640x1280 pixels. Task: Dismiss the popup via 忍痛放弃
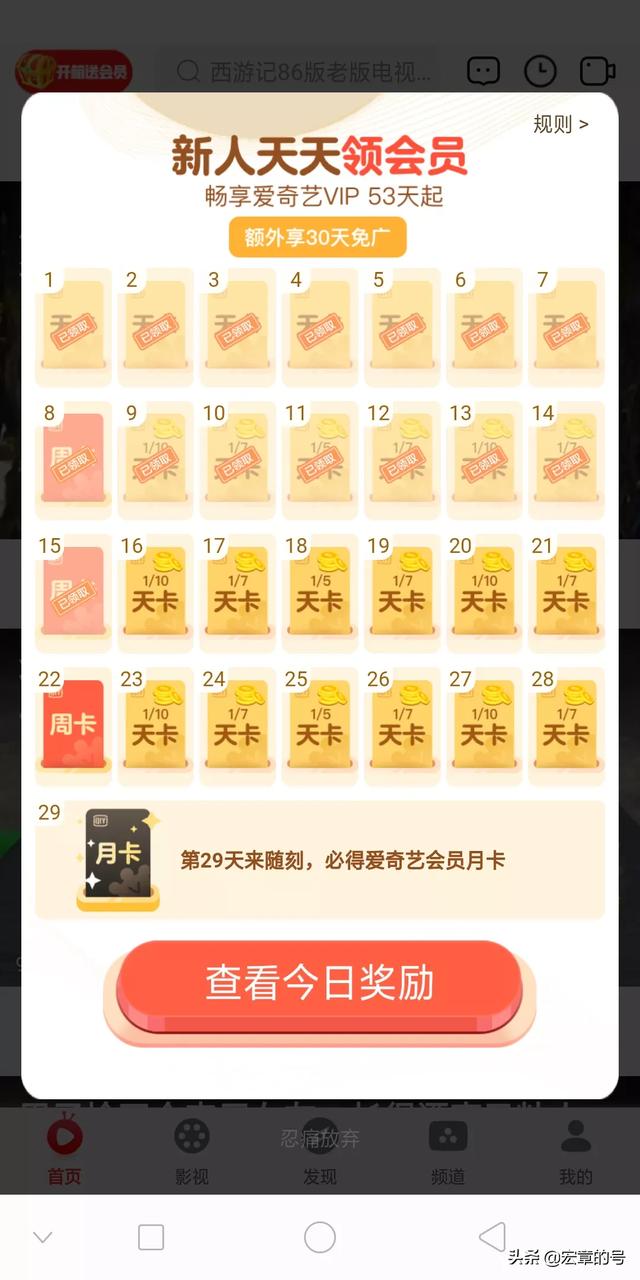320,1138
